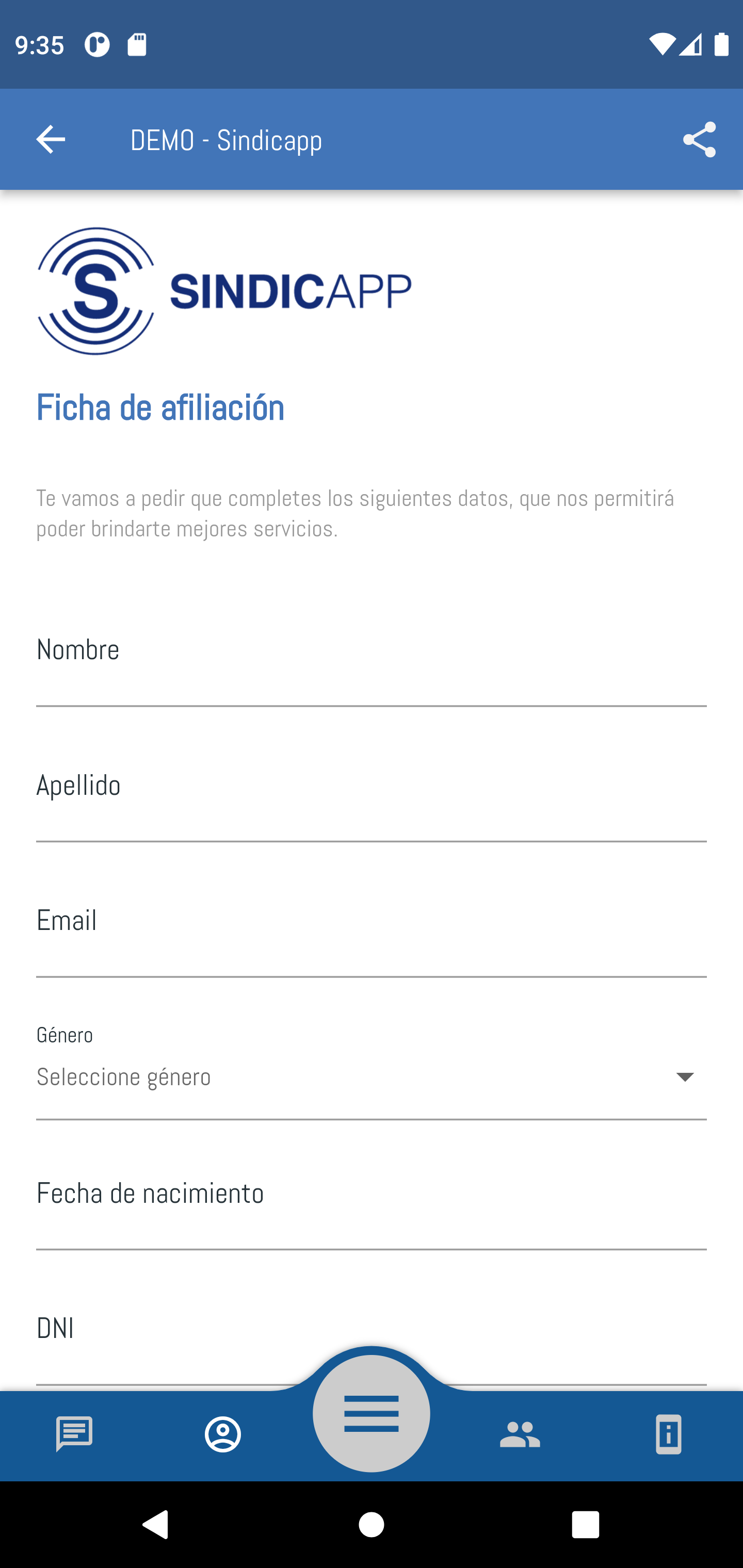
Task: Open the center menu button
Action: coord(371,1413)
